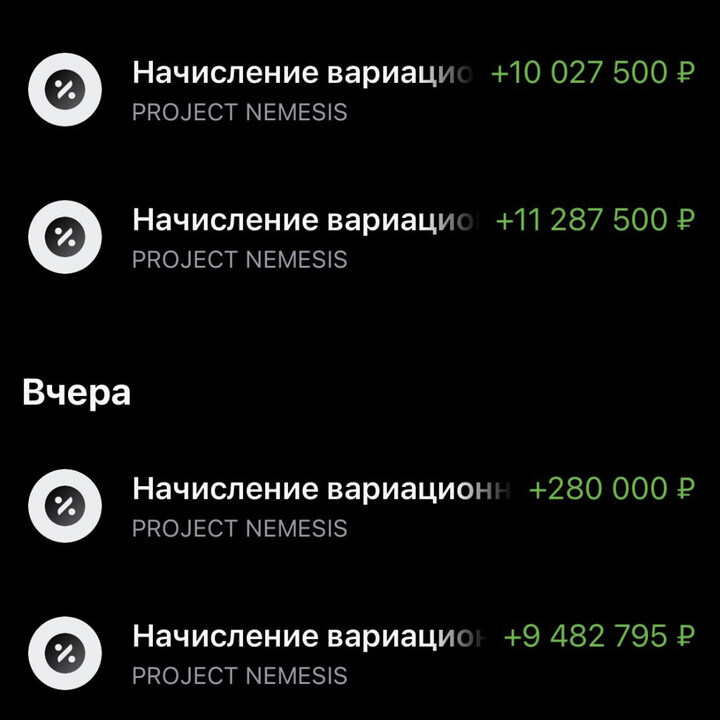The height and width of the screenshot is (720, 720).
Task: Open the +9 482 795 ₽ accrual entry
Action: tap(360, 653)
